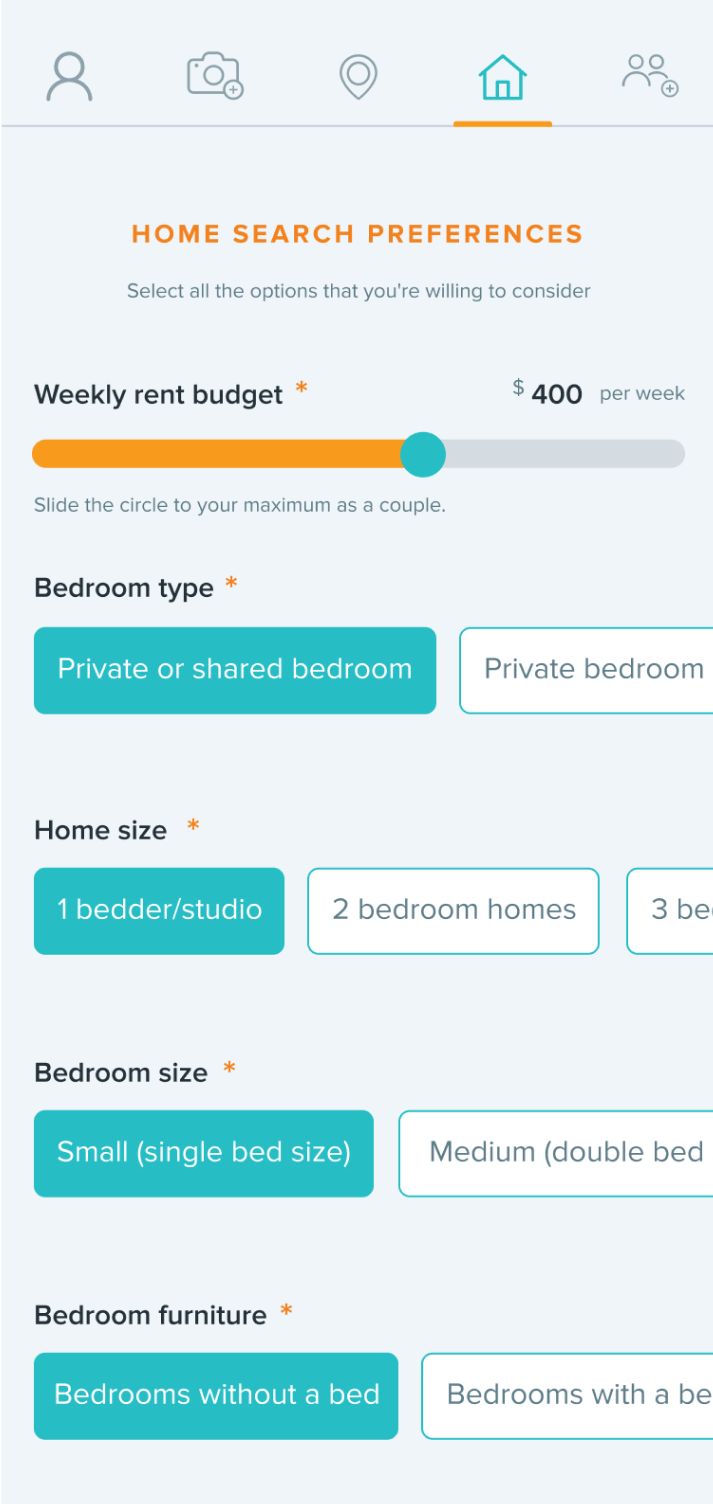The width and height of the screenshot is (713, 1504).
Task: Switch to the profile person tab
Action: [69, 77]
